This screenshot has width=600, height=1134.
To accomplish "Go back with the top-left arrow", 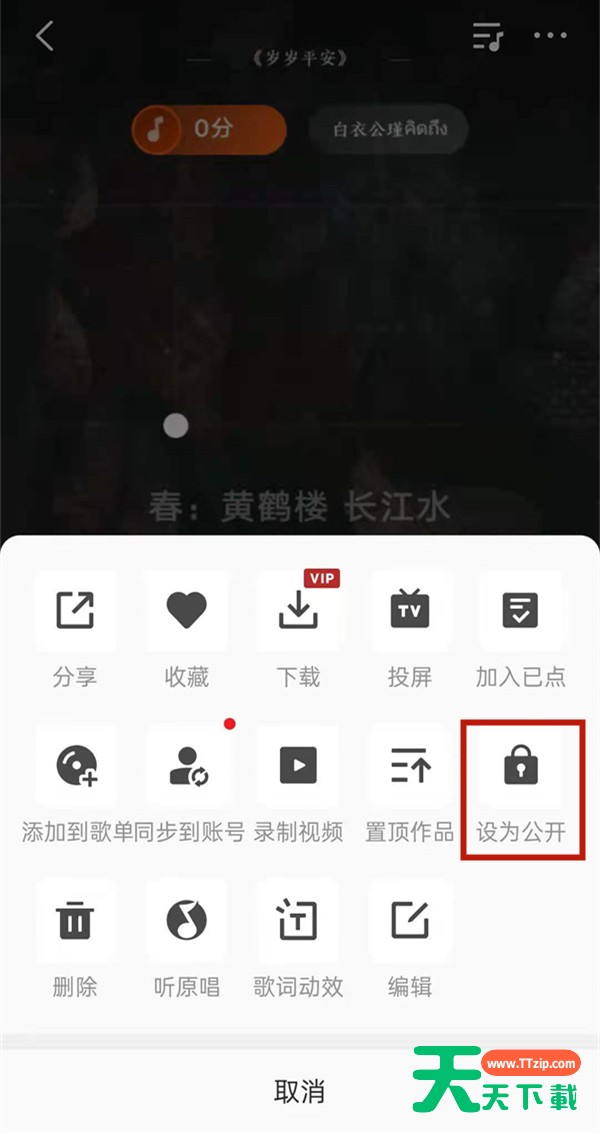I will 45,35.
